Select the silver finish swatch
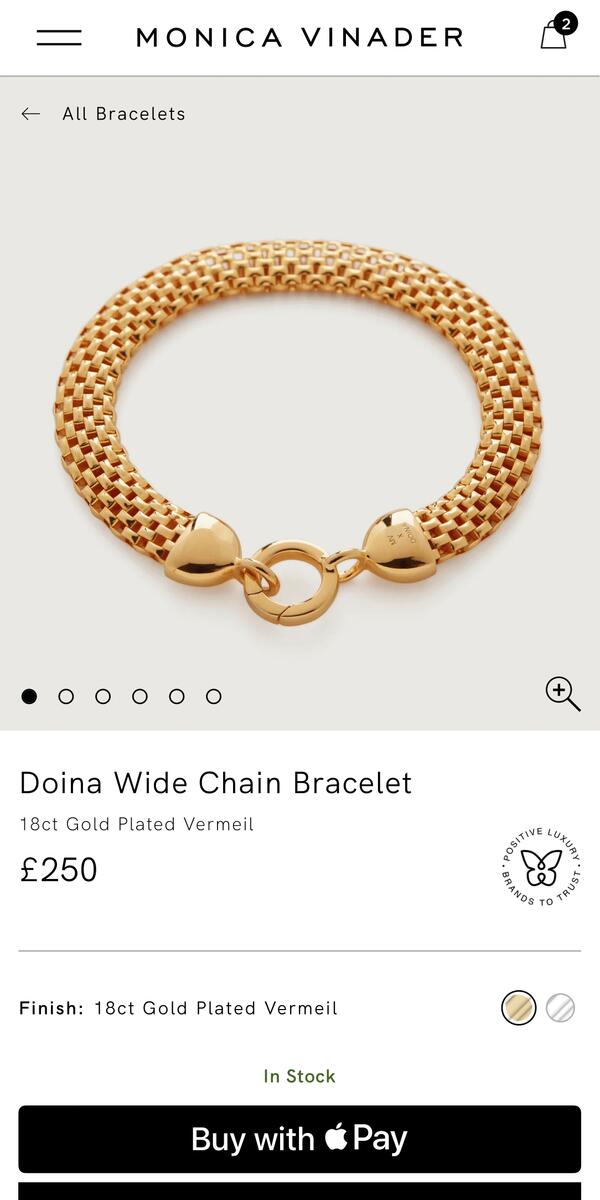This screenshot has height=1200, width=600. (x=560, y=1007)
